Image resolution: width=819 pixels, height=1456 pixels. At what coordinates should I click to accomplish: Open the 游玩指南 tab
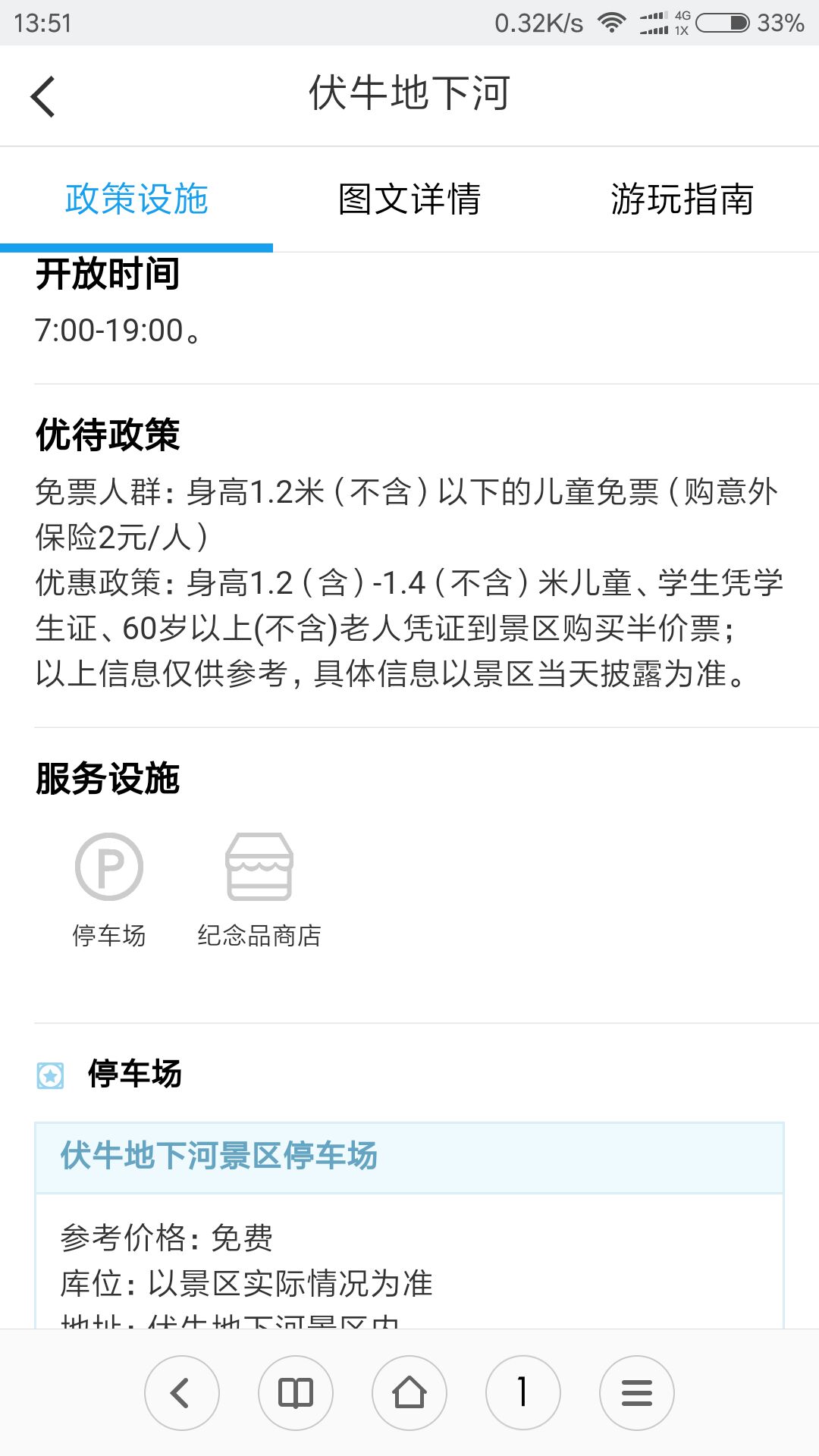(x=682, y=199)
